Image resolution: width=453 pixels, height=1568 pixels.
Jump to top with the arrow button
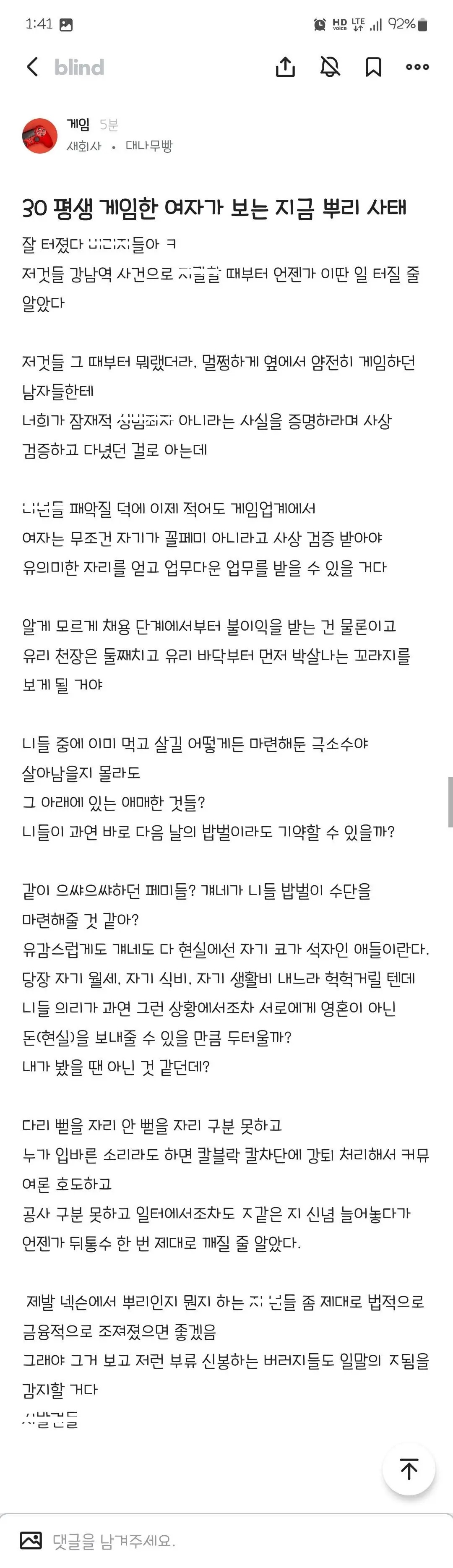pos(409,1469)
